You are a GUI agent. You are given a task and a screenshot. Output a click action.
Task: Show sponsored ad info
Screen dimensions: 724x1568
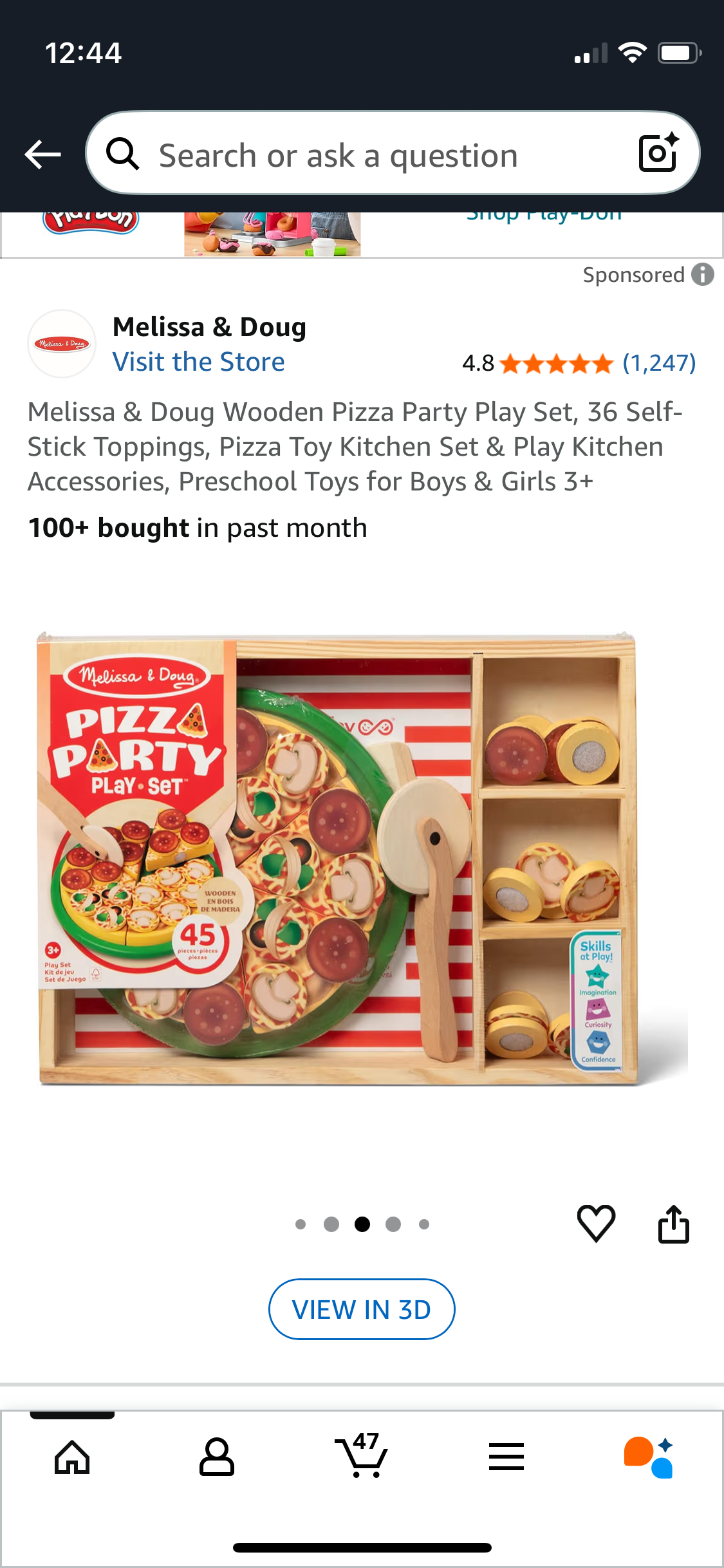(x=703, y=275)
